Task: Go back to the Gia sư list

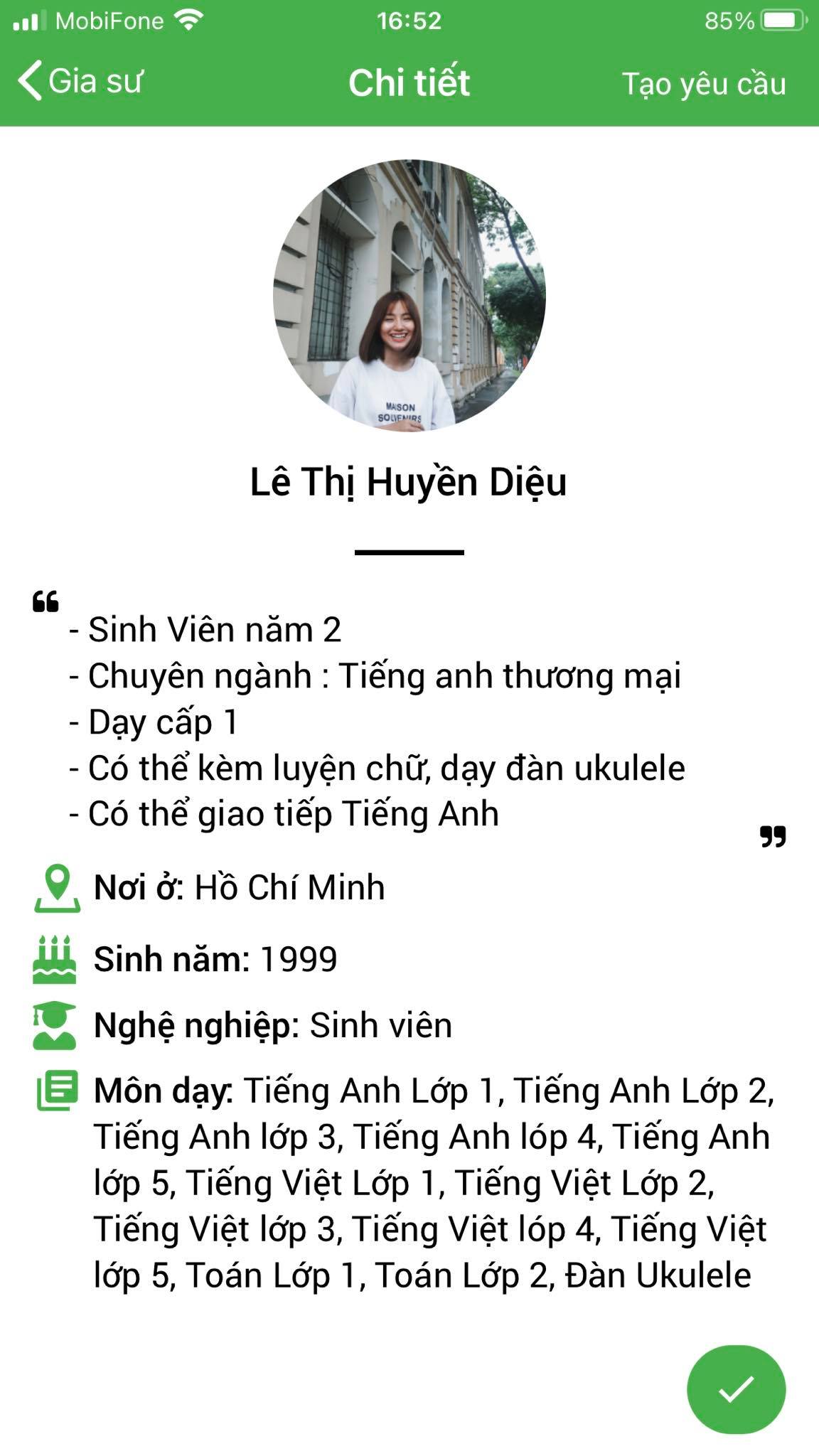Action: point(80,81)
